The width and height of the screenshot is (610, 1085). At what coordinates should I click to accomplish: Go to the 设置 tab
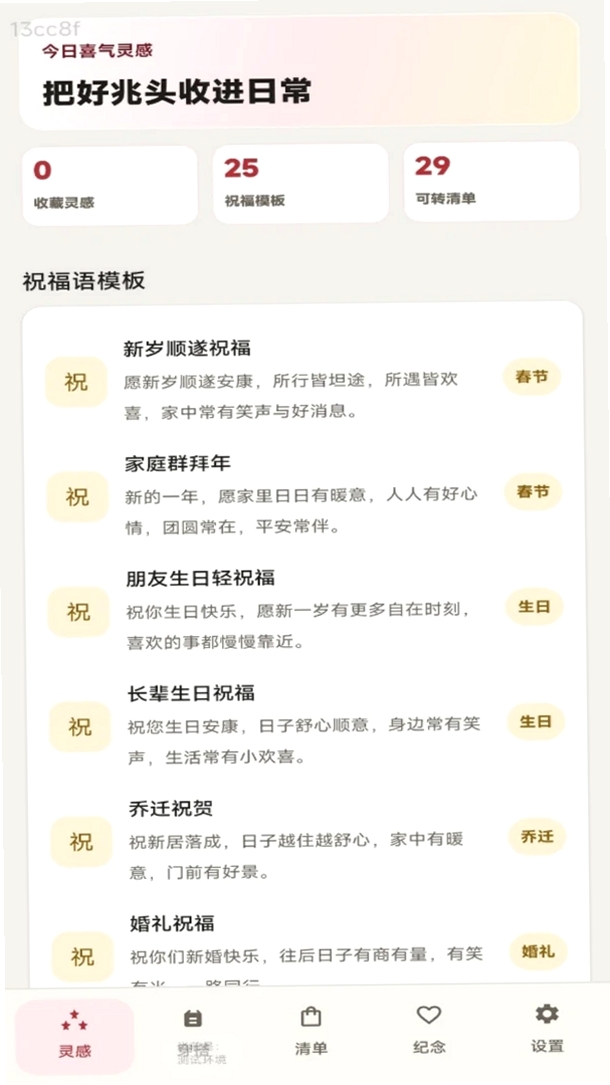point(546,1028)
